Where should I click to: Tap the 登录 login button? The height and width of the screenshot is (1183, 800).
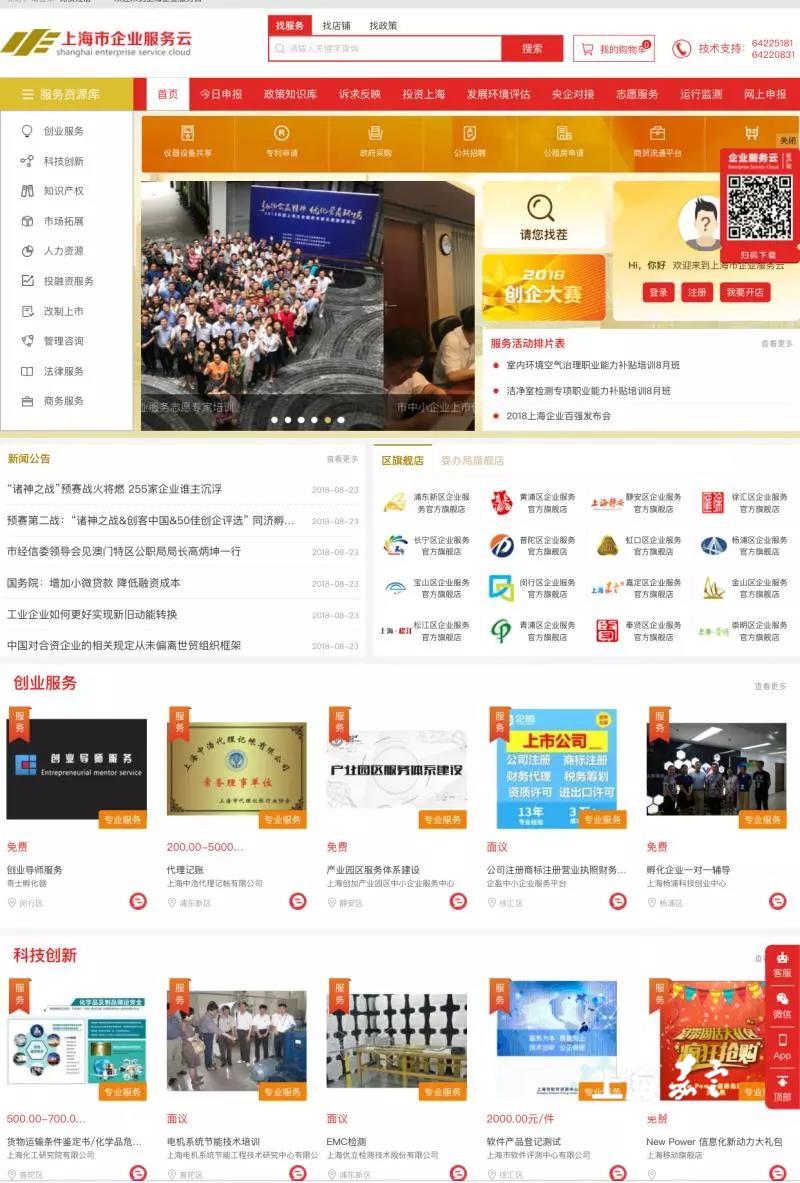(x=658, y=292)
